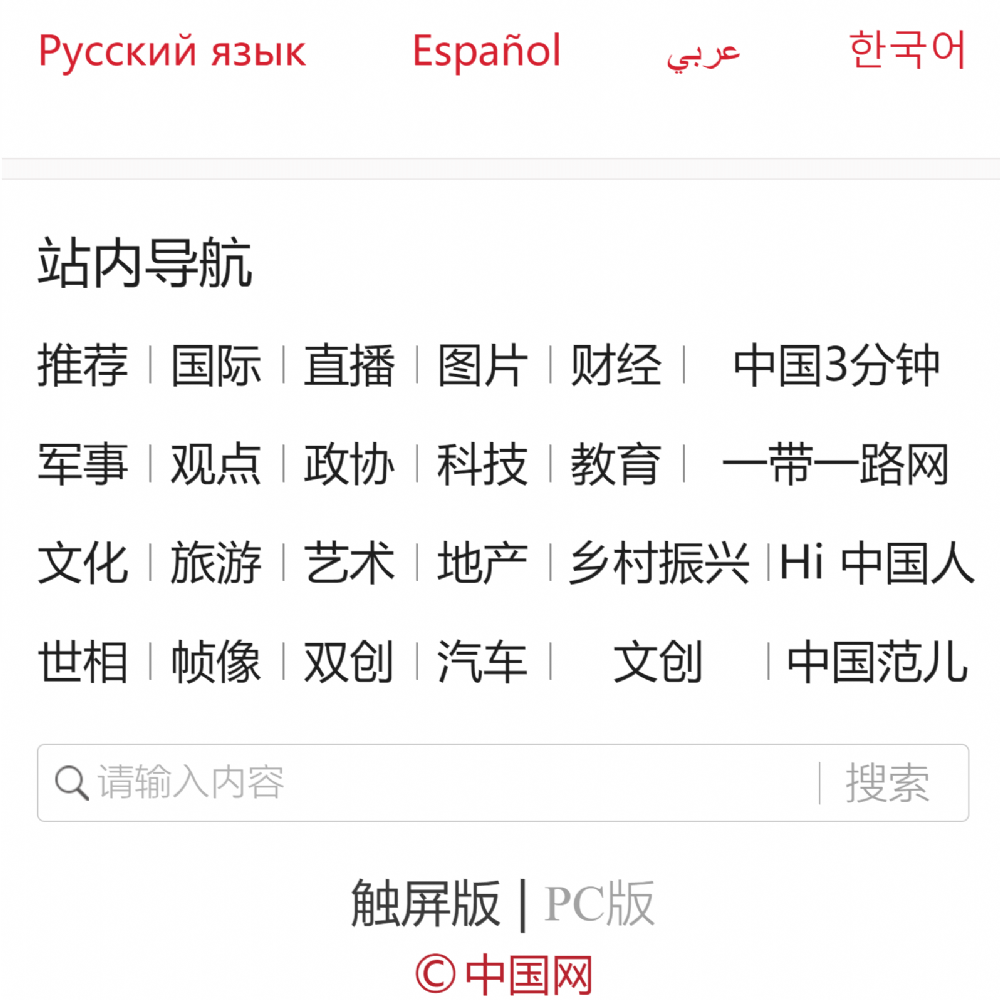Open the 科技 section
The width and height of the screenshot is (1000, 1000).
click(482, 465)
